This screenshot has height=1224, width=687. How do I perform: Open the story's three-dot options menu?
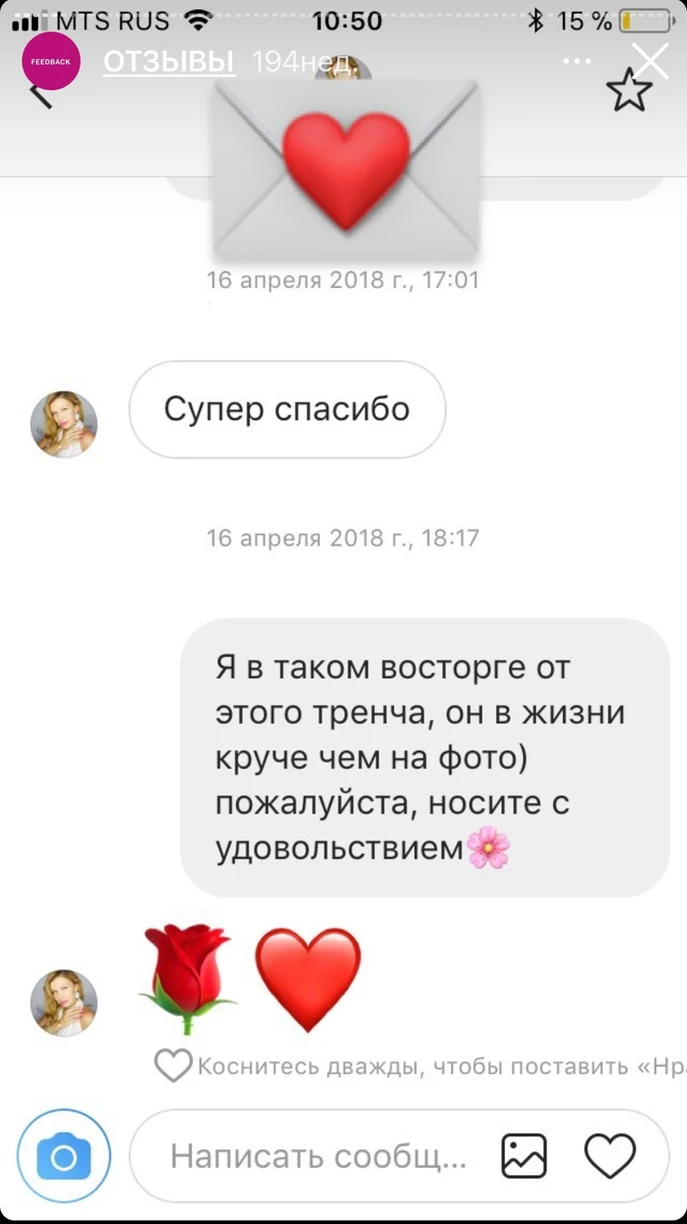(577, 61)
